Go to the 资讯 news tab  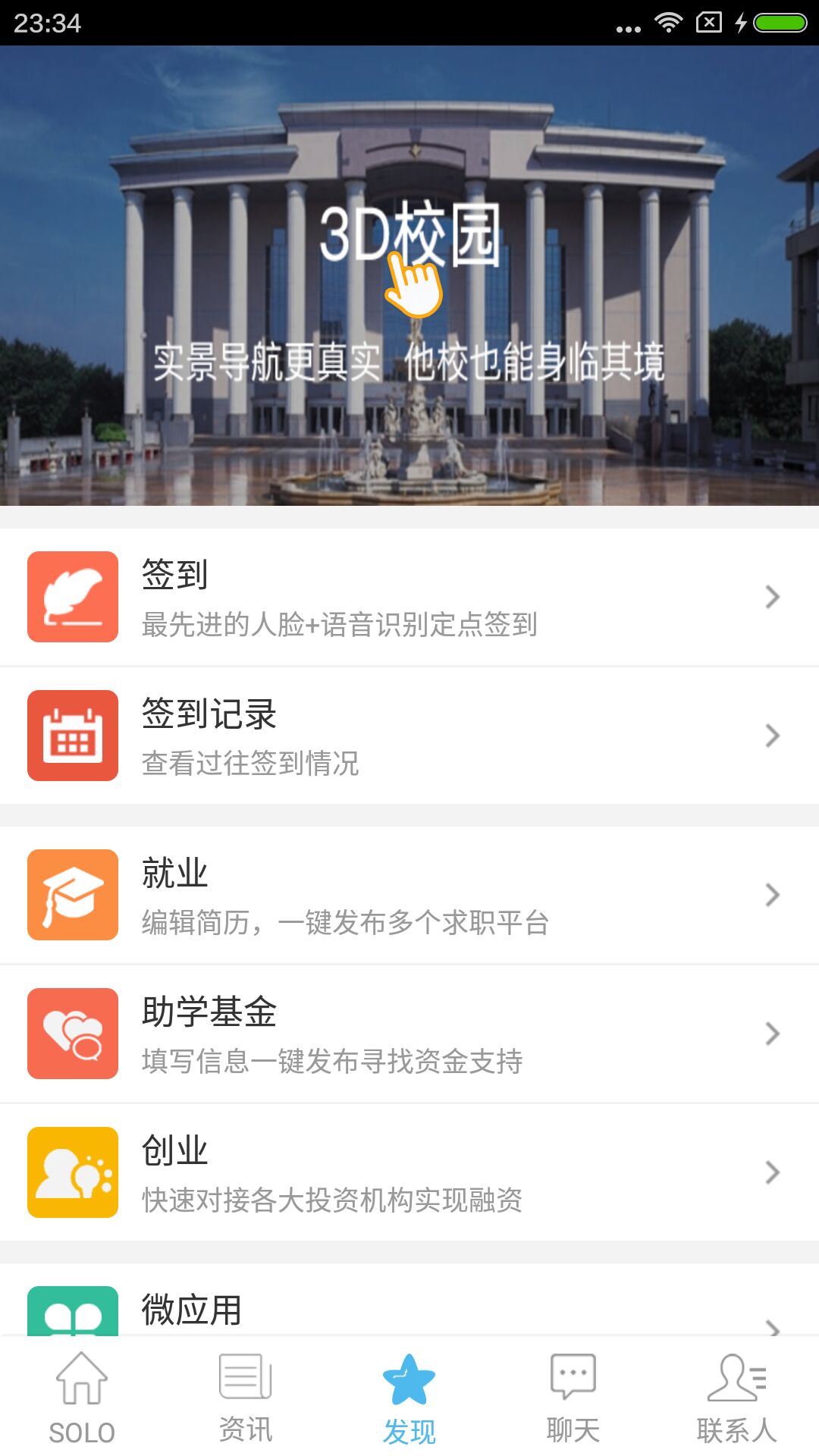[246, 1398]
